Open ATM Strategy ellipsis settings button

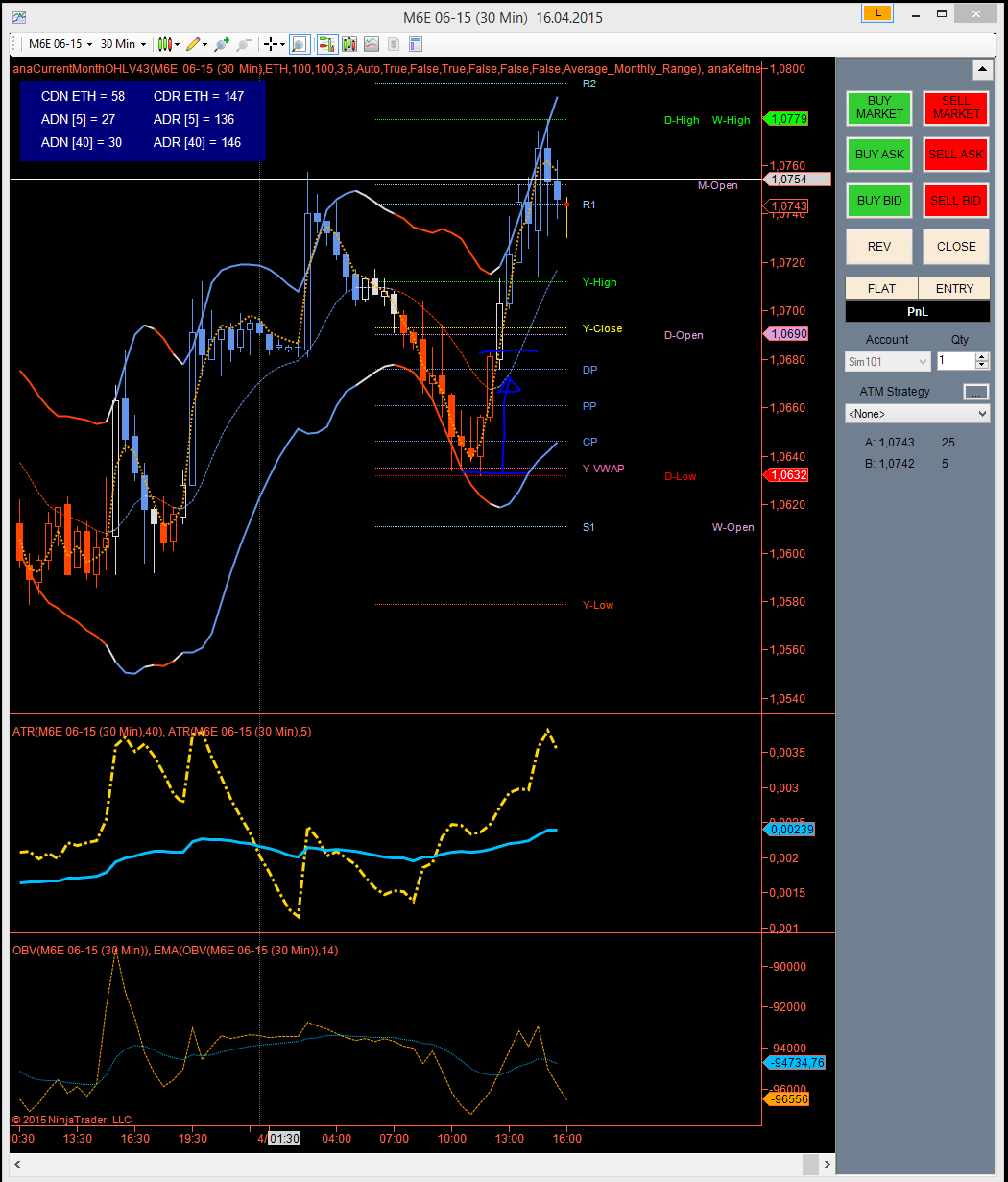coord(976,392)
